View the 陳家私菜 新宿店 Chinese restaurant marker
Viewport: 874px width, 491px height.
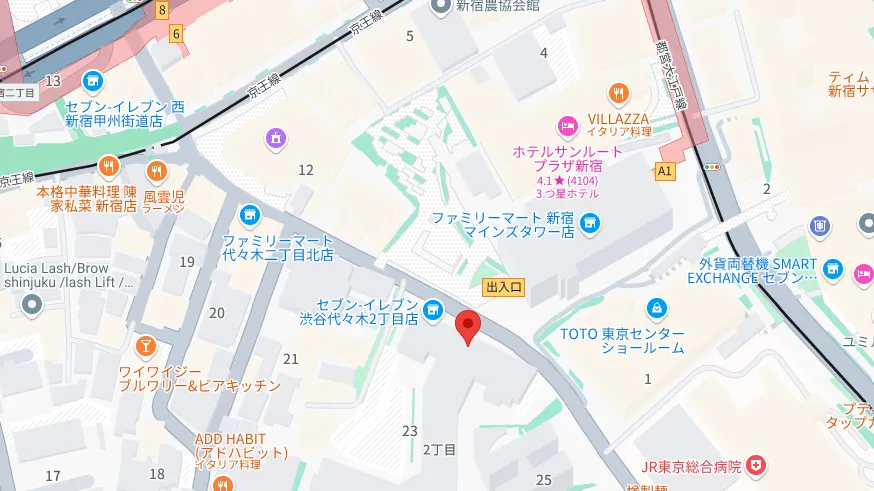tap(108, 166)
